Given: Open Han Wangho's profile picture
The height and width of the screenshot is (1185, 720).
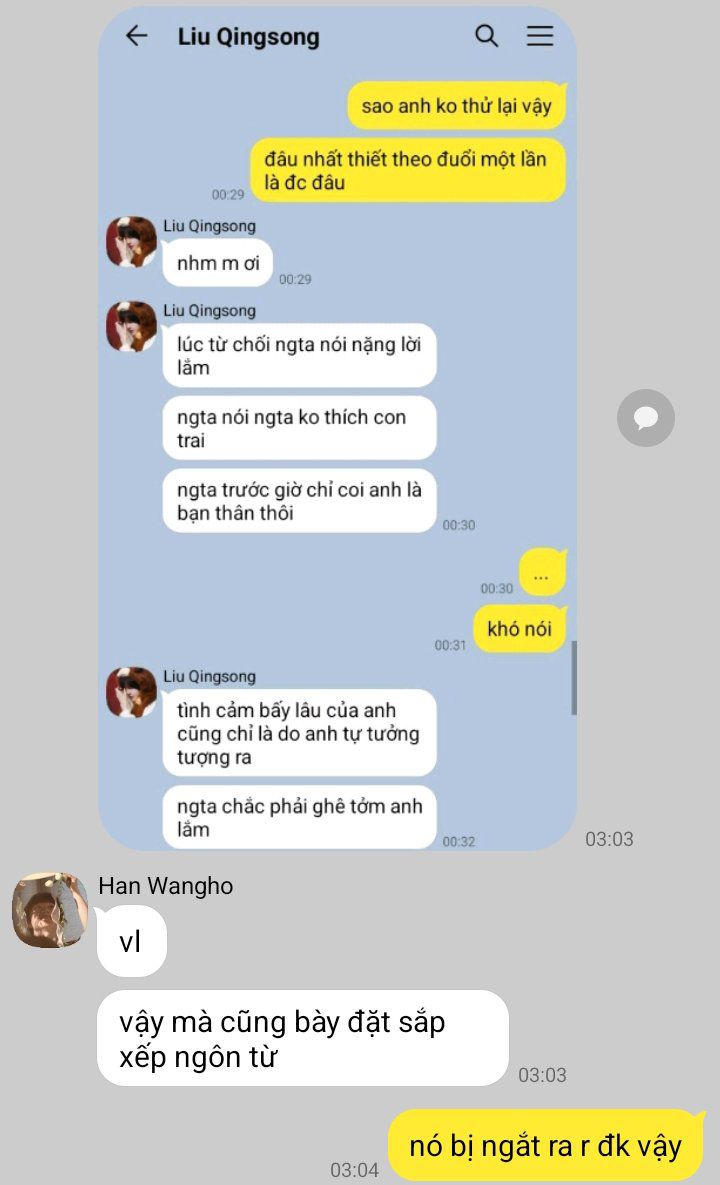Looking at the screenshot, I should point(49,910).
